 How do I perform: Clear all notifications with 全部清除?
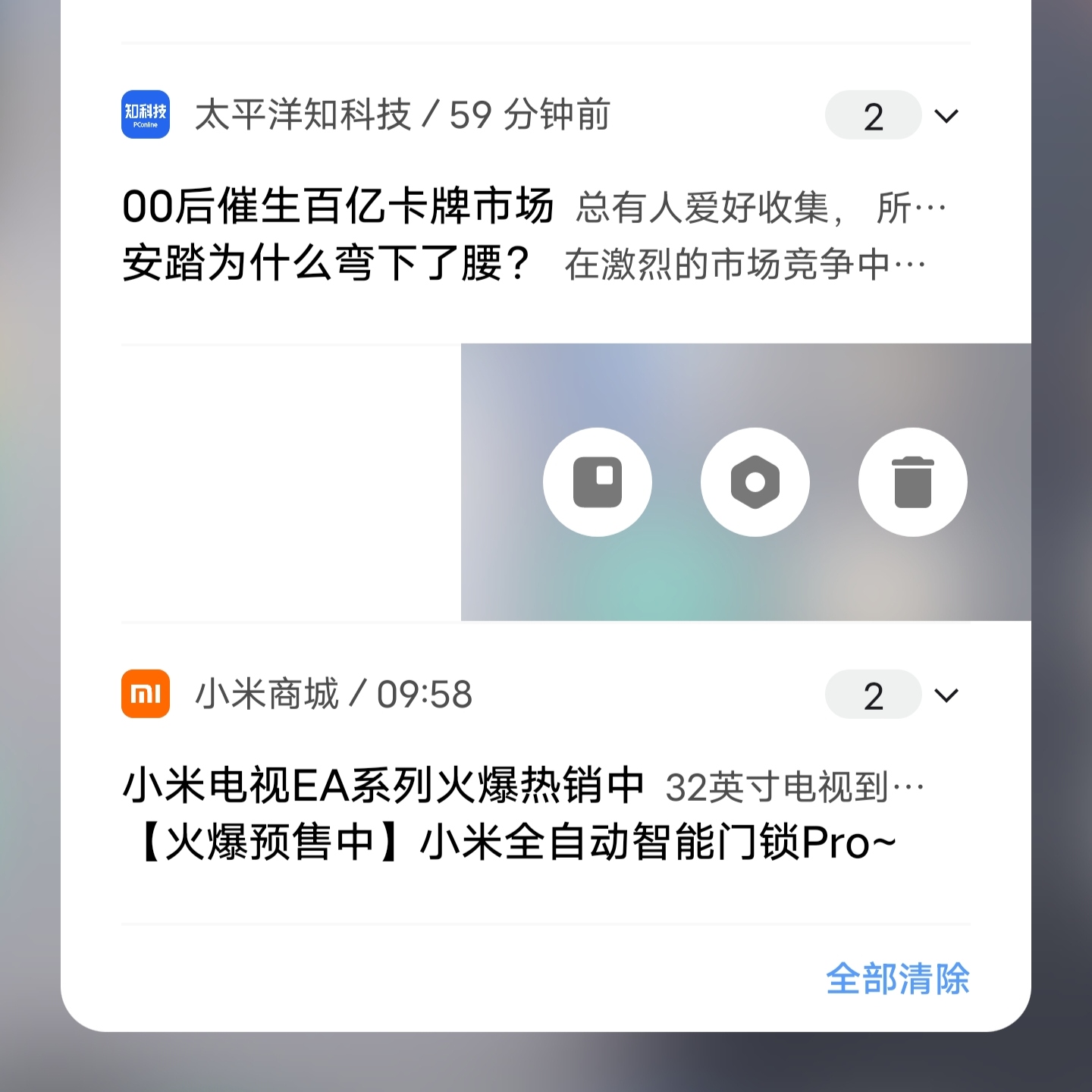pyautogui.click(x=897, y=979)
